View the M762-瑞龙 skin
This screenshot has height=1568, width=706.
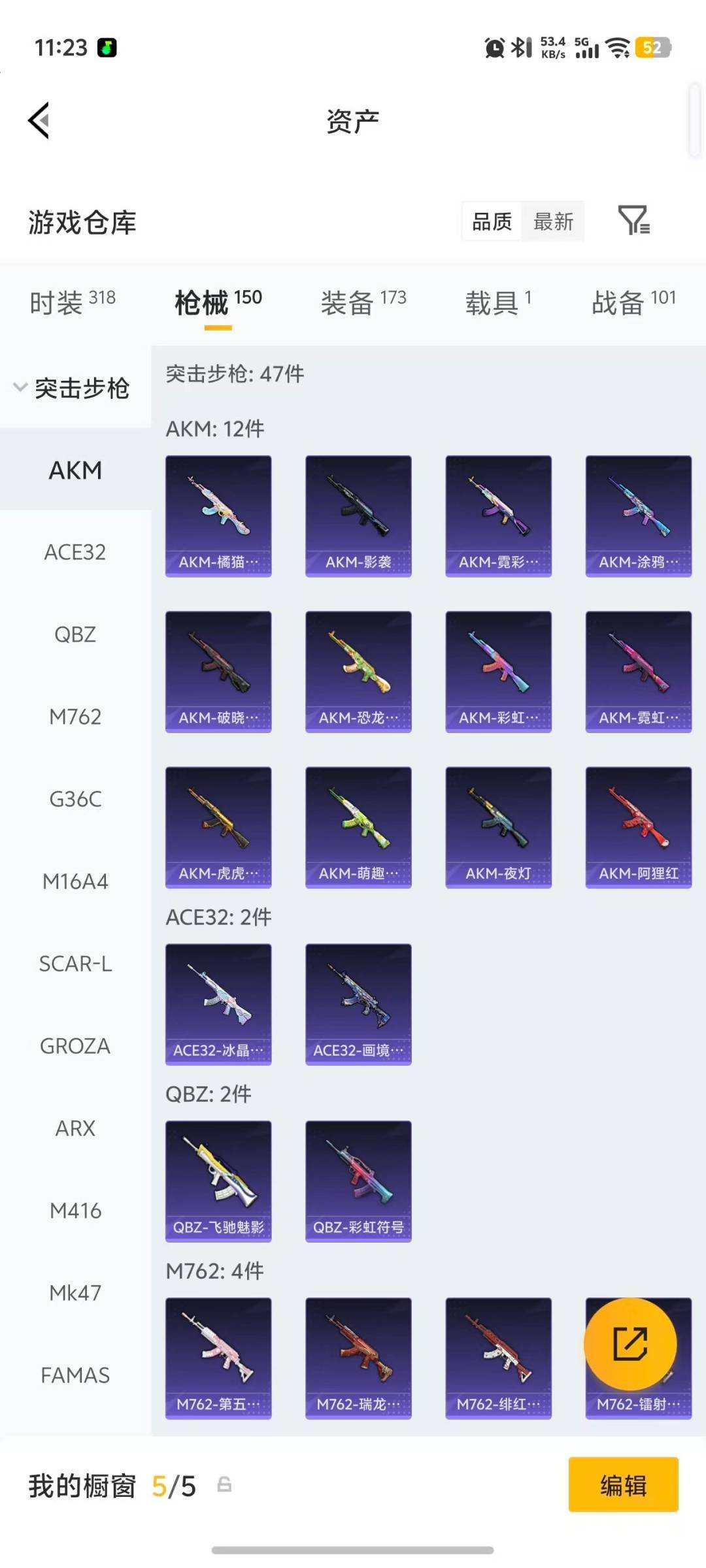coord(358,1358)
